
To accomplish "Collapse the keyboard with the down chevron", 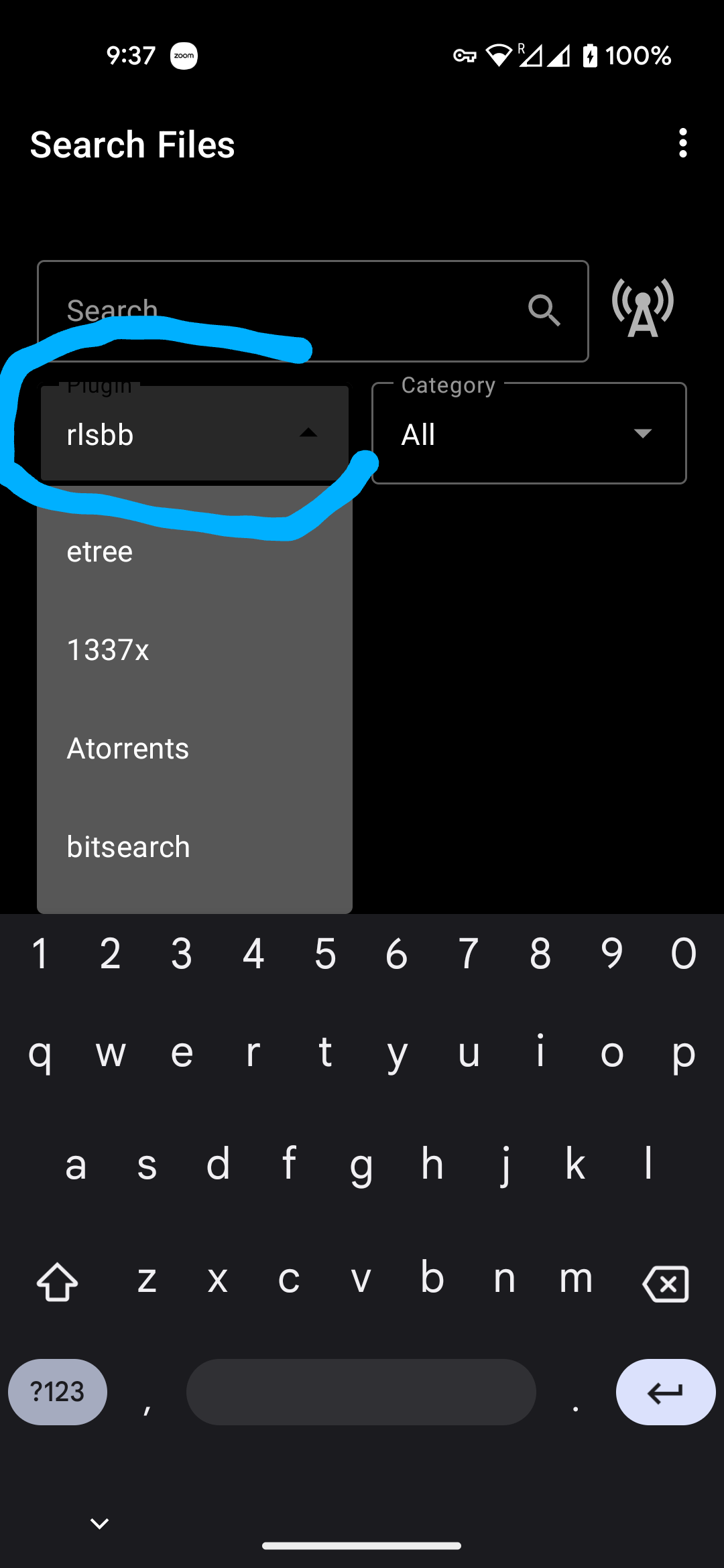I will [x=99, y=1522].
